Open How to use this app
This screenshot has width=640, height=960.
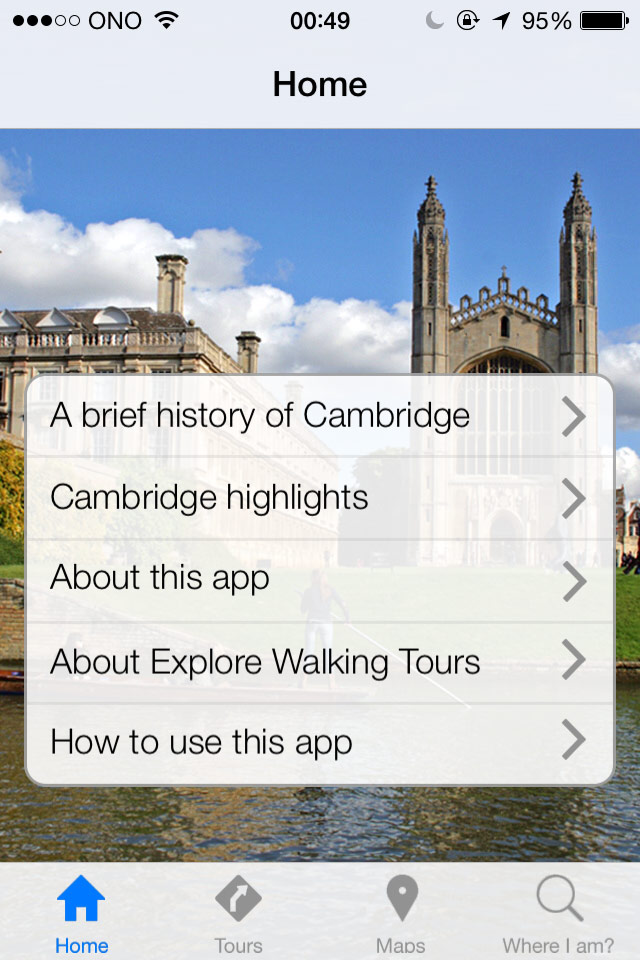(319, 743)
